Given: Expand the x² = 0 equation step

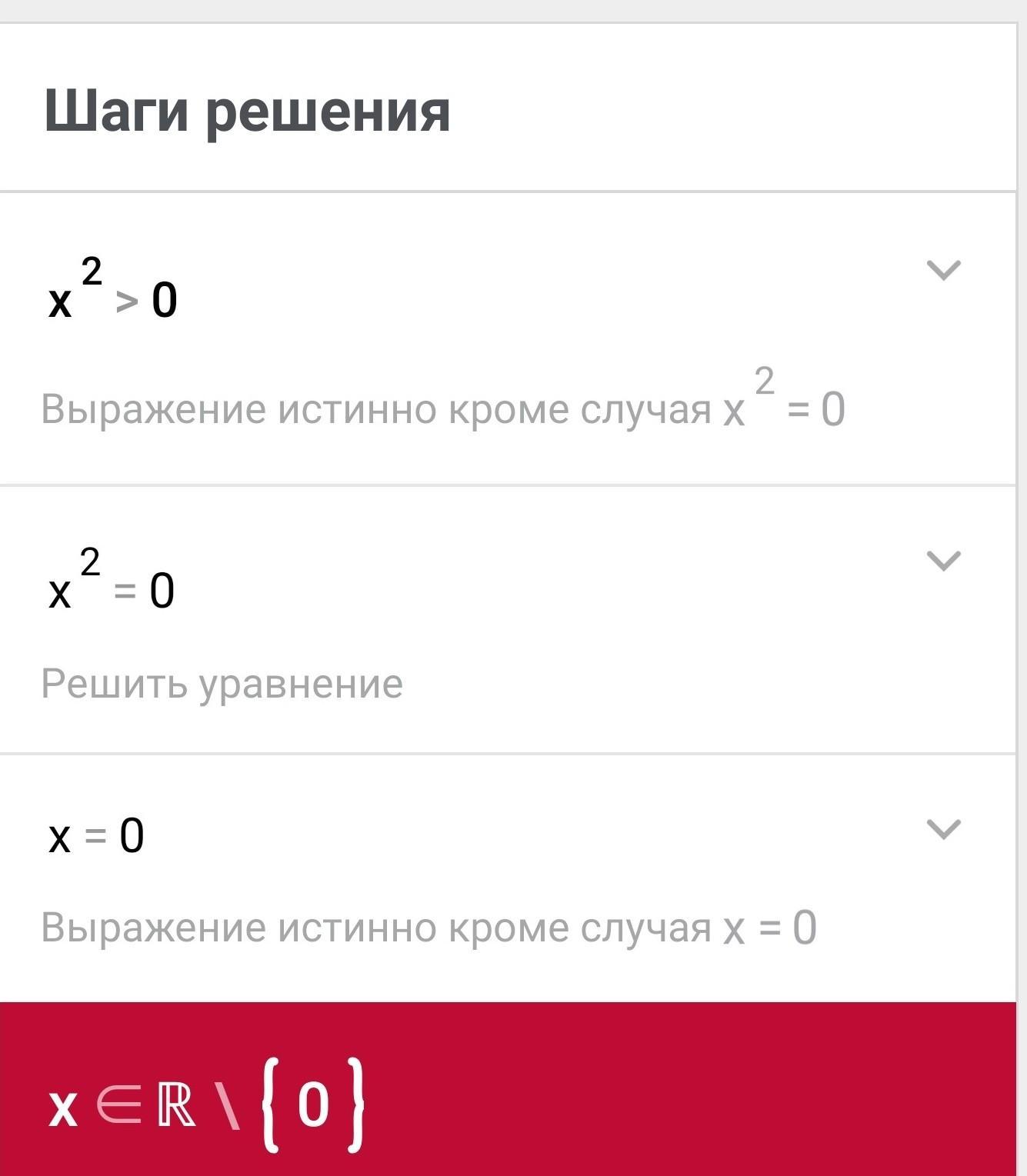Looking at the screenshot, I should coord(944,561).
